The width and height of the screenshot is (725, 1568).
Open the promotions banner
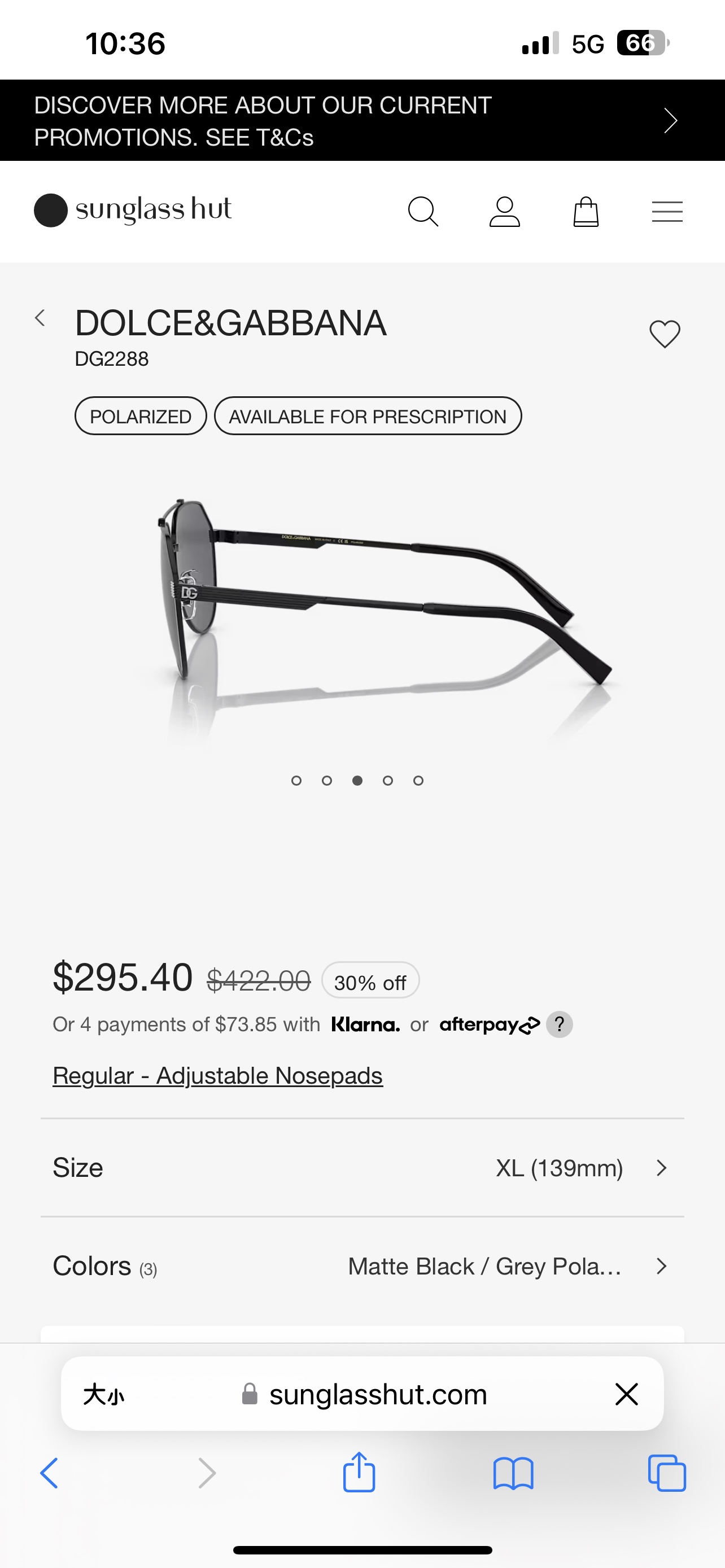[362, 121]
